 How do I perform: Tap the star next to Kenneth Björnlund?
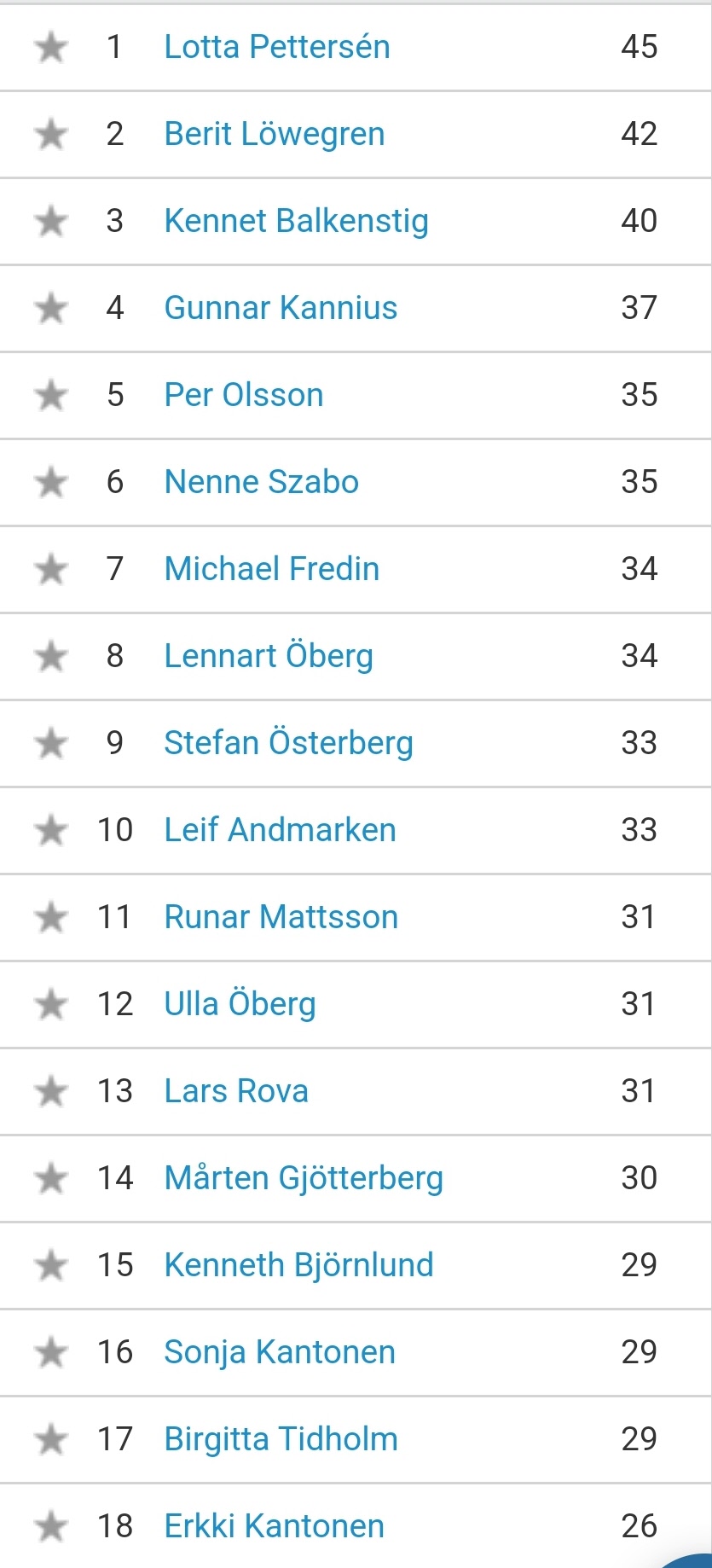click(x=51, y=1265)
